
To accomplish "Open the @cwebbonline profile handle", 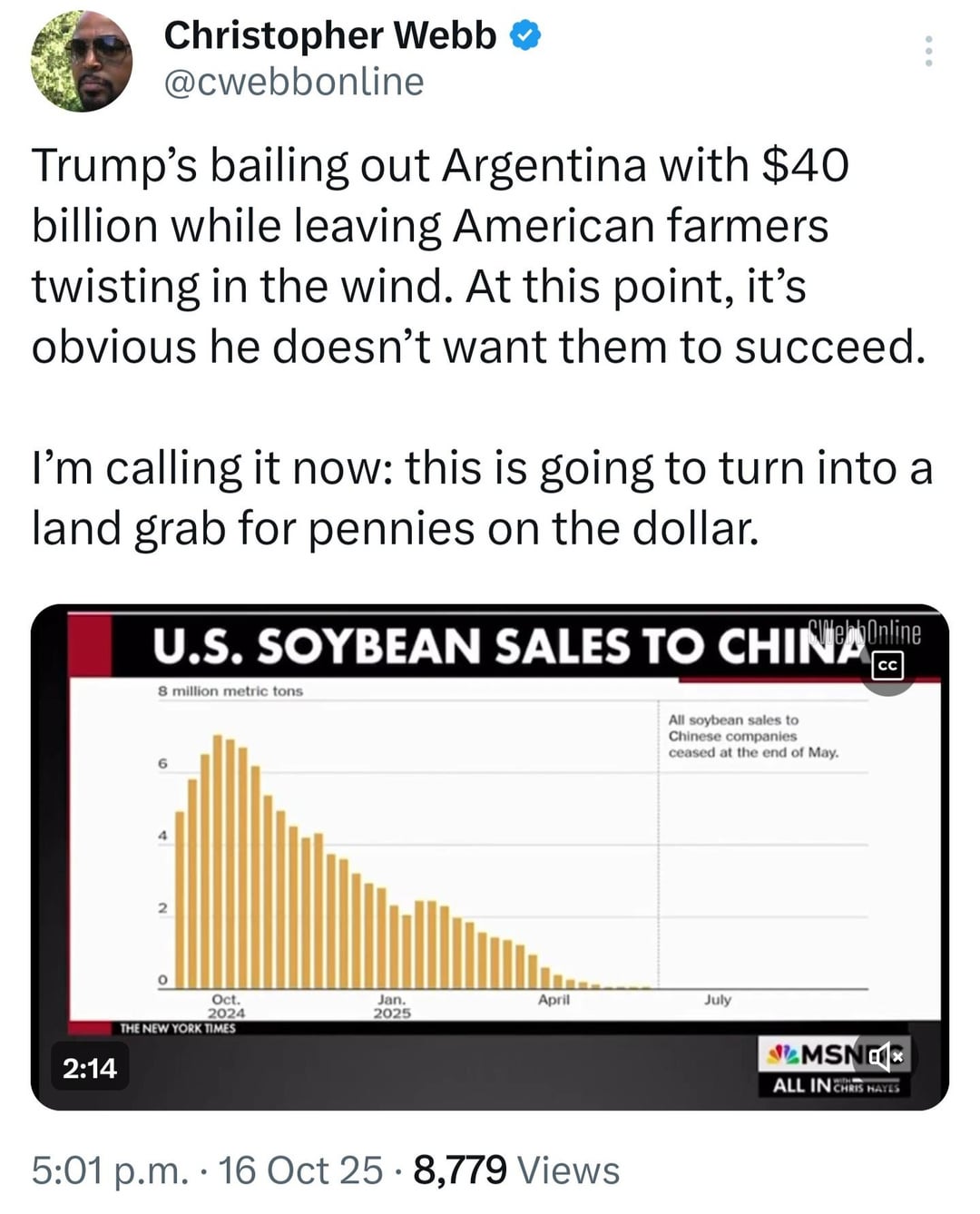I will 294,83.
